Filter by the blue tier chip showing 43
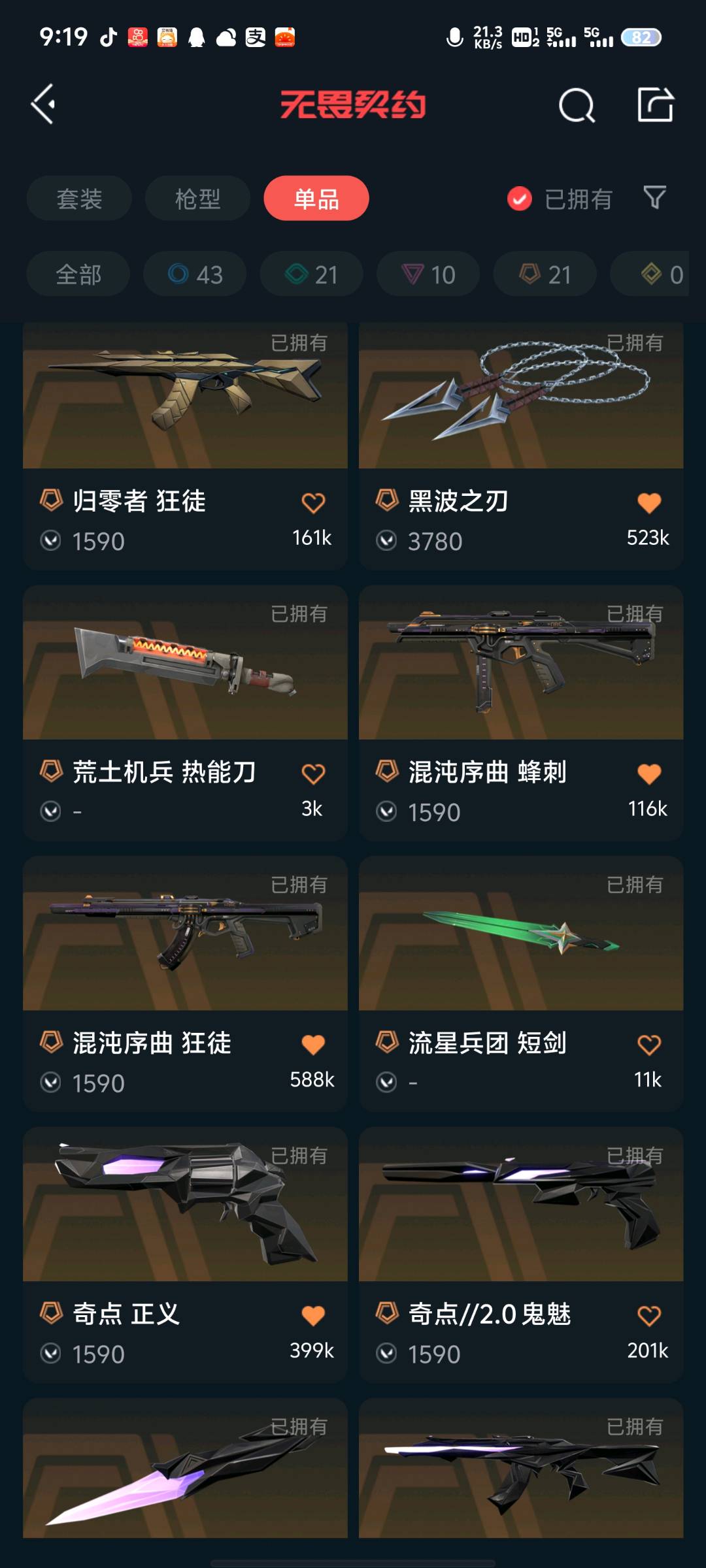Viewport: 706px width, 1568px height. pyautogui.click(x=195, y=274)
